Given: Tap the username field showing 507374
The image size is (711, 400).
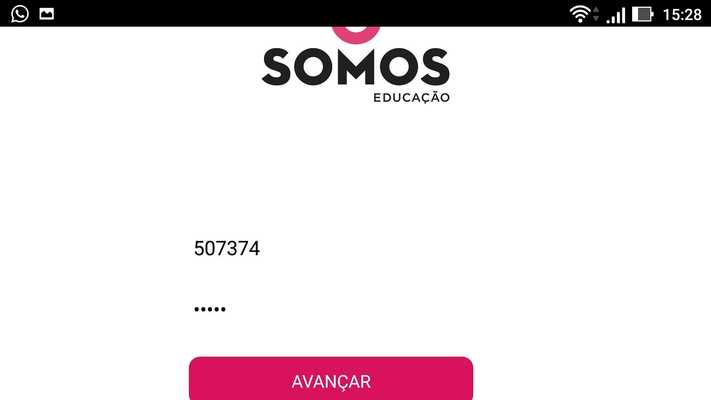Looking at the screenshot, I should coord(330,249).
